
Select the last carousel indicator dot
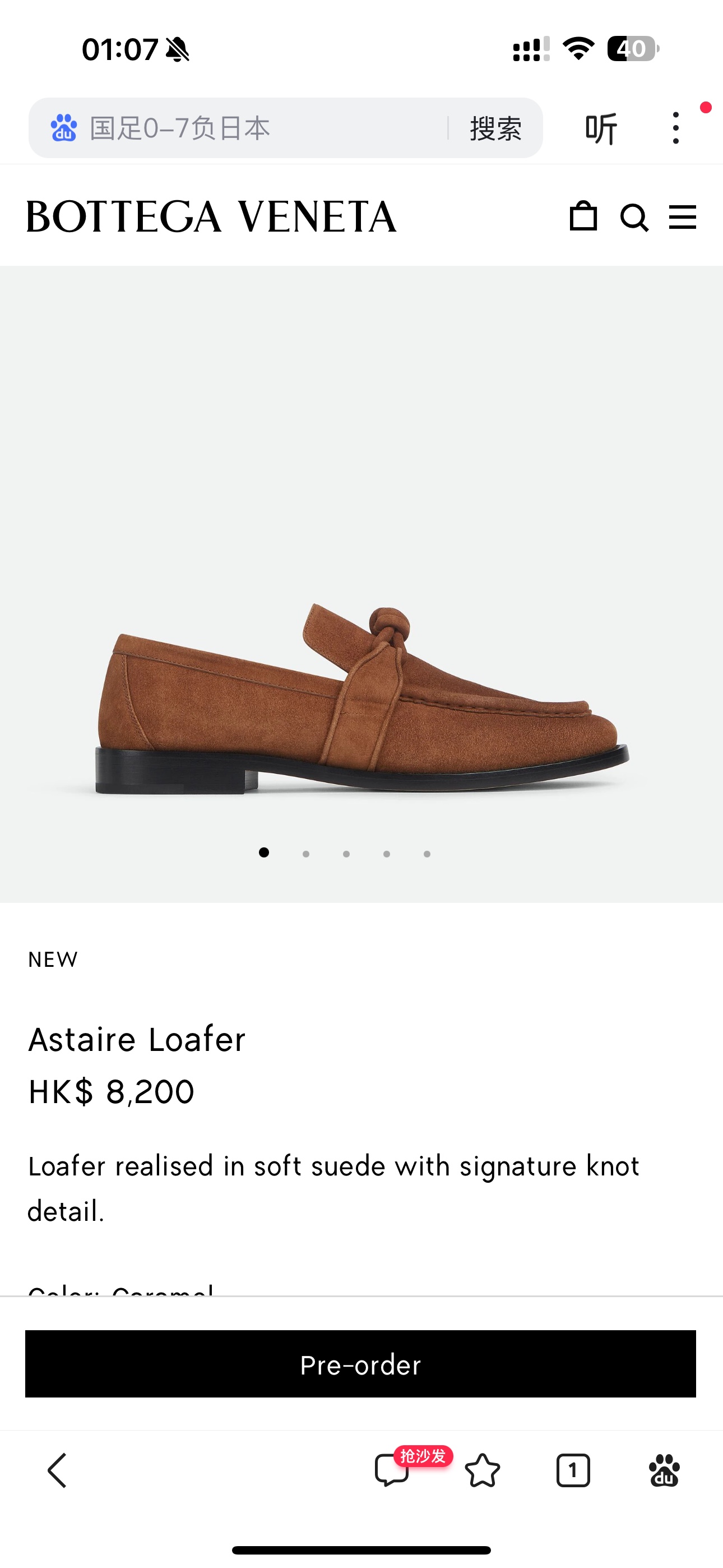coord(428,854)
